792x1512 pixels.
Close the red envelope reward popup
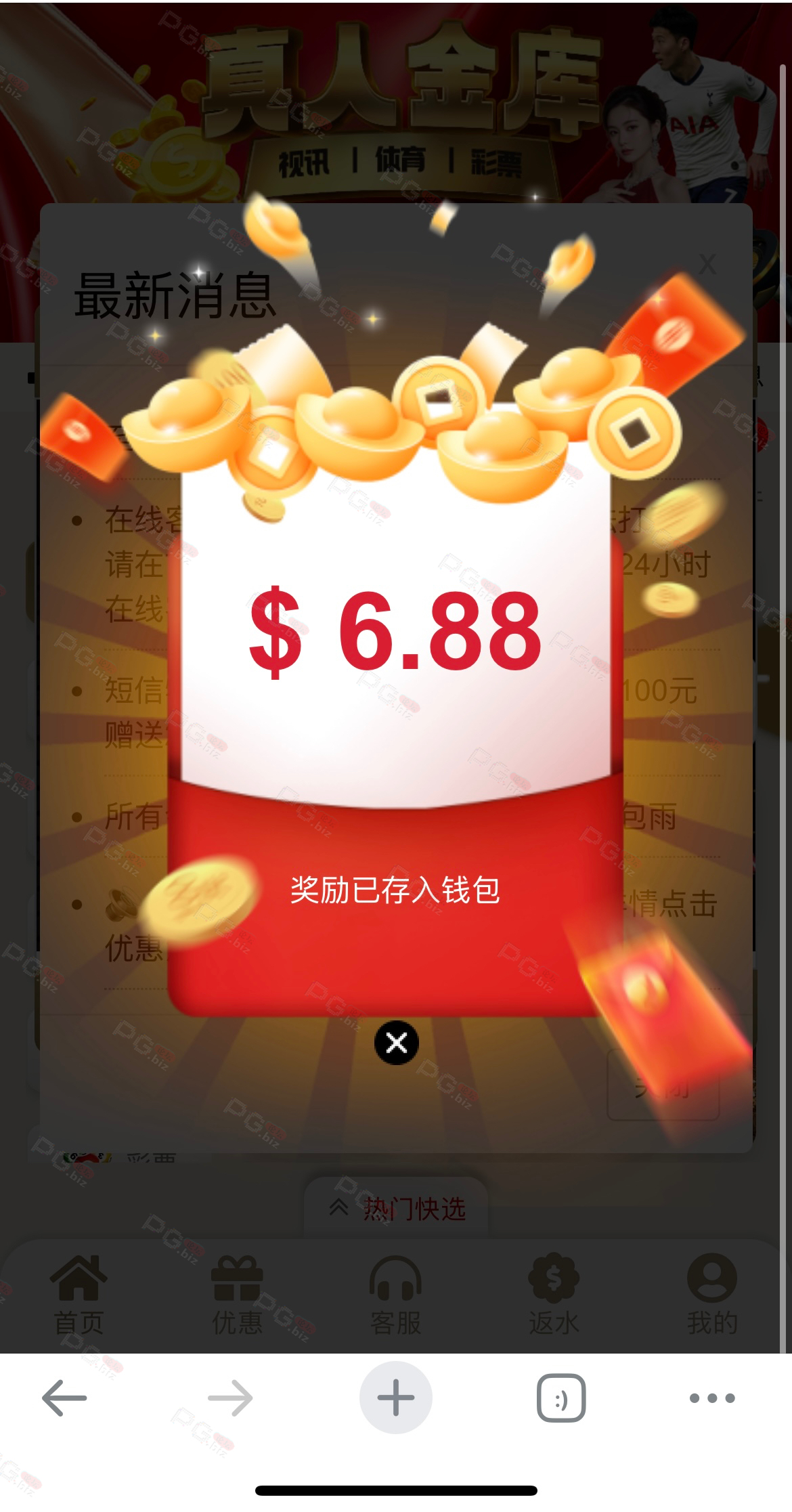coord(396,1042)
